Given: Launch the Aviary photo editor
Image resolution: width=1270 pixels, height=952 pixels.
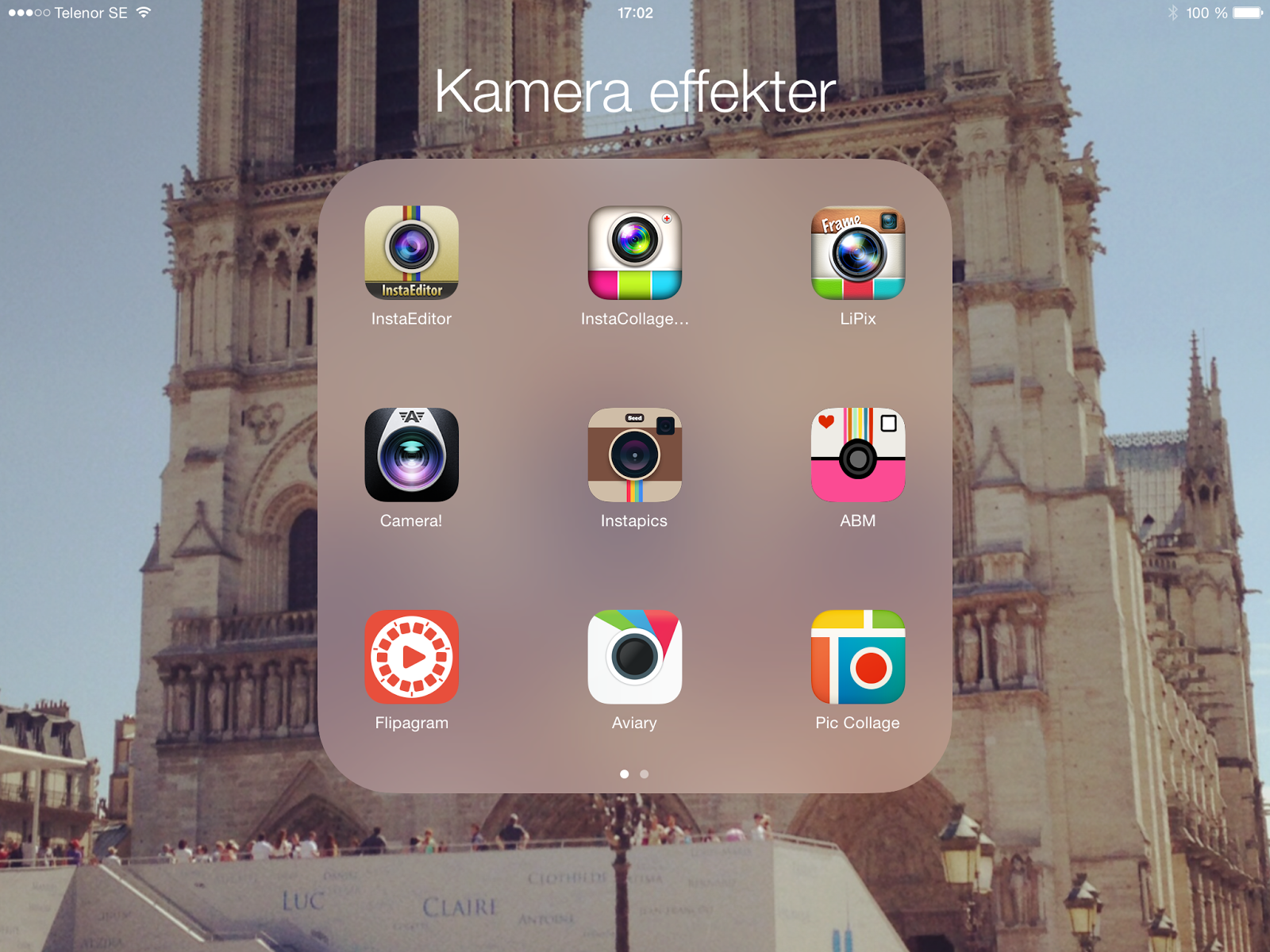Looking at the screenshot, I should pyautogui.click(x=634, y=657).
